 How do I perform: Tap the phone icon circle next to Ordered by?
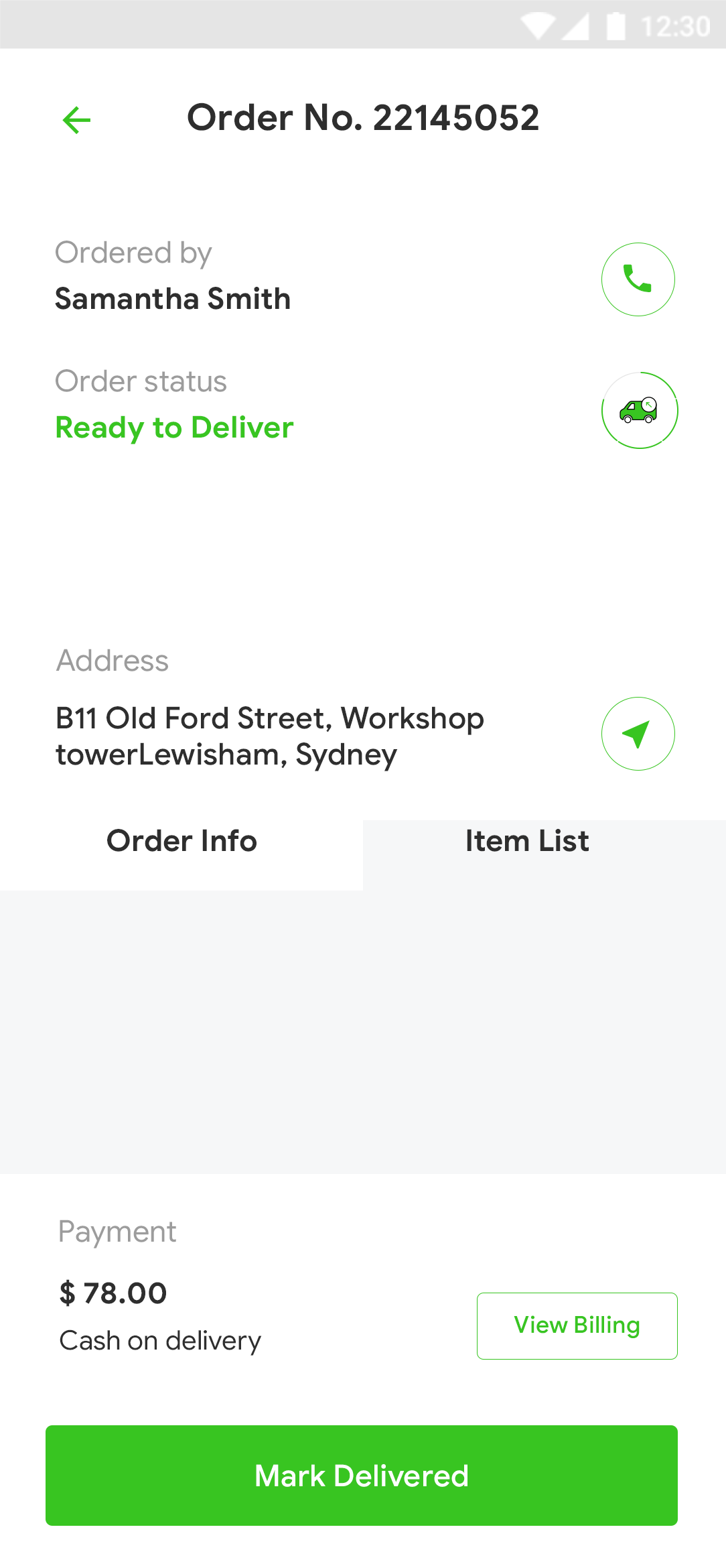tap(638, 279)
